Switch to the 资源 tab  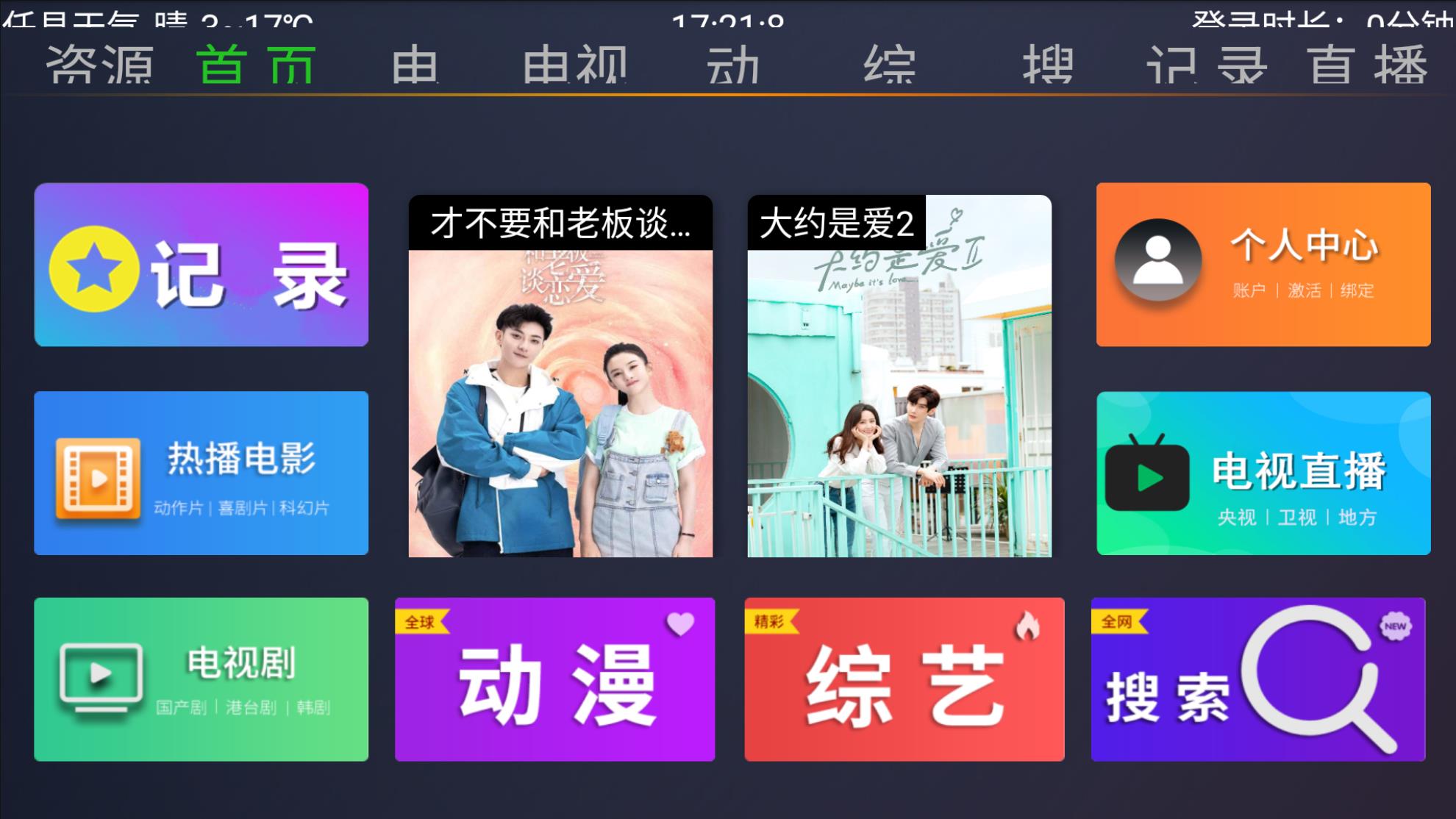click(x=100, y=65)
